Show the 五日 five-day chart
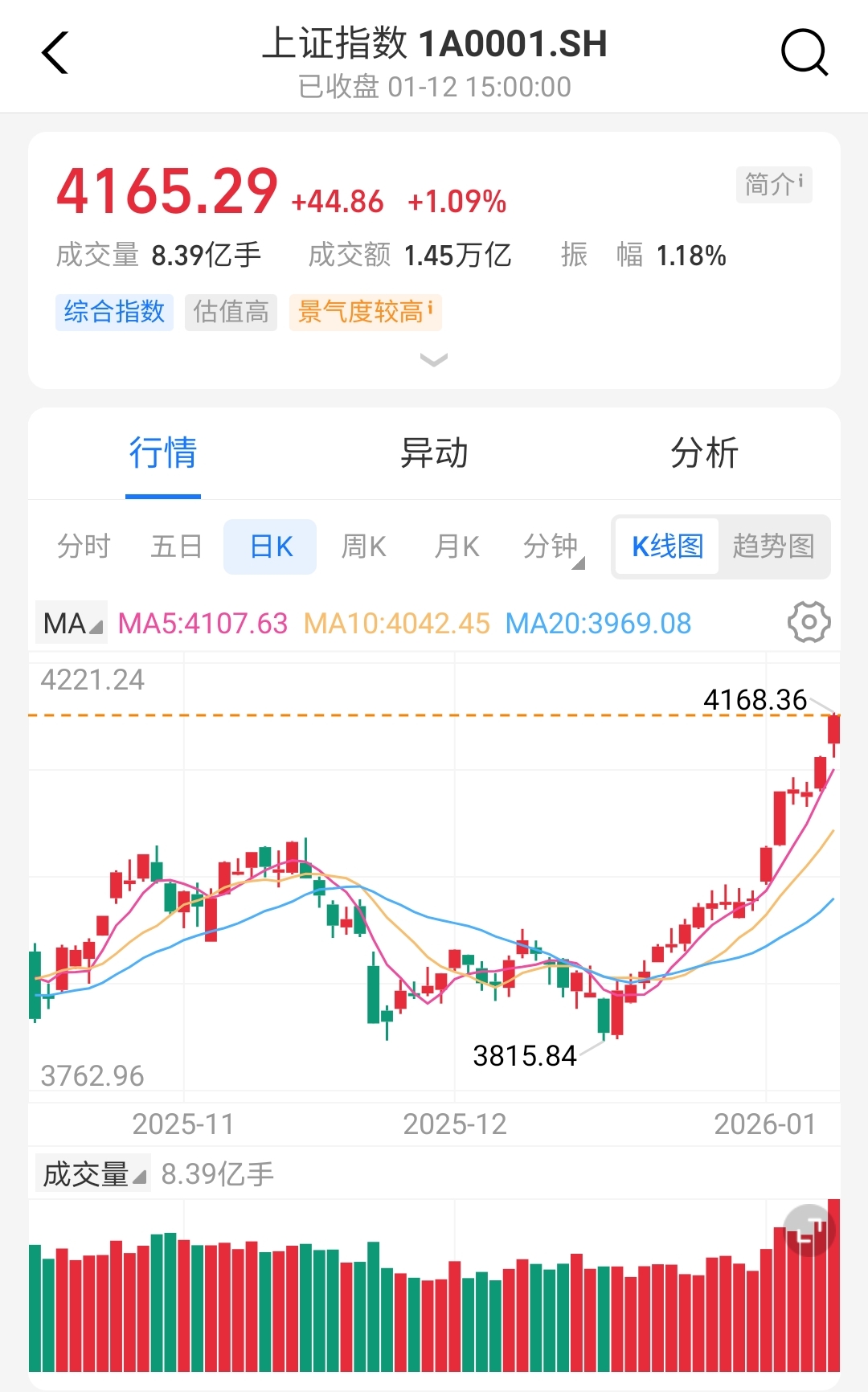The height and width of the screenshot is (1392, 868). 176,547
